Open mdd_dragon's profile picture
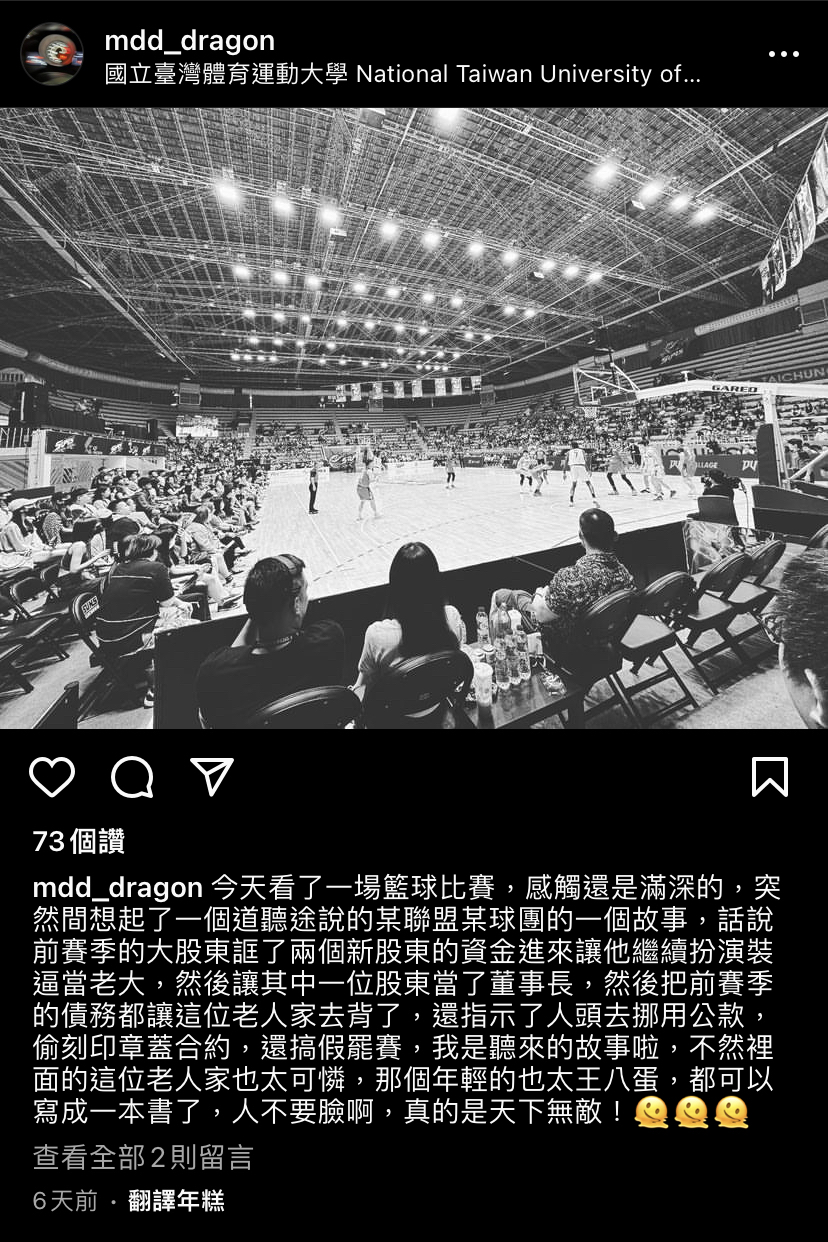Screen dimensions: 828x1242 coord(52,54)
